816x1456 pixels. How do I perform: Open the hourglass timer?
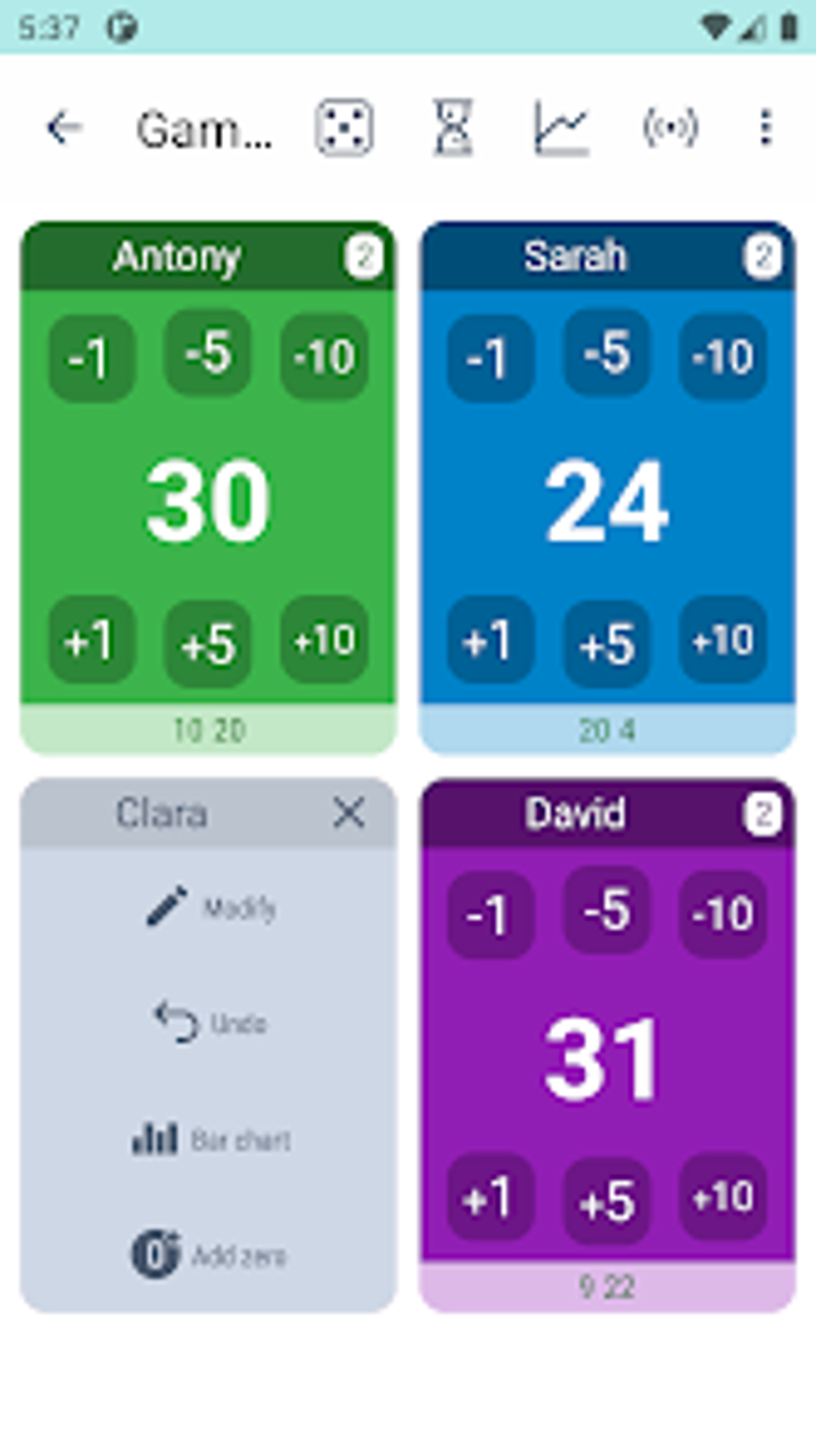pyautogui.click(x=453, y=127)
